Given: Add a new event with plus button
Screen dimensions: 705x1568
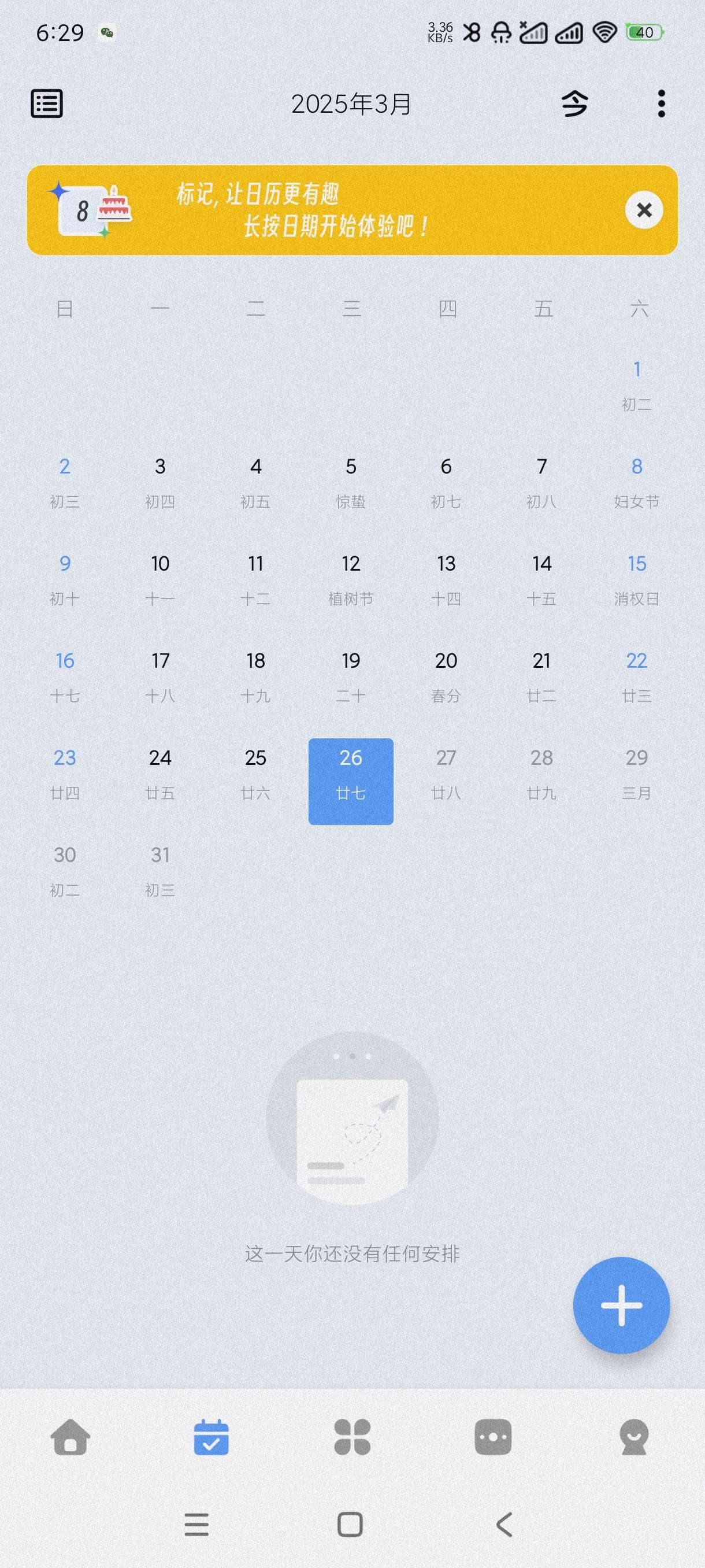Looking at the screenshot, I should pyautogui.click(x=621, y=1305).
